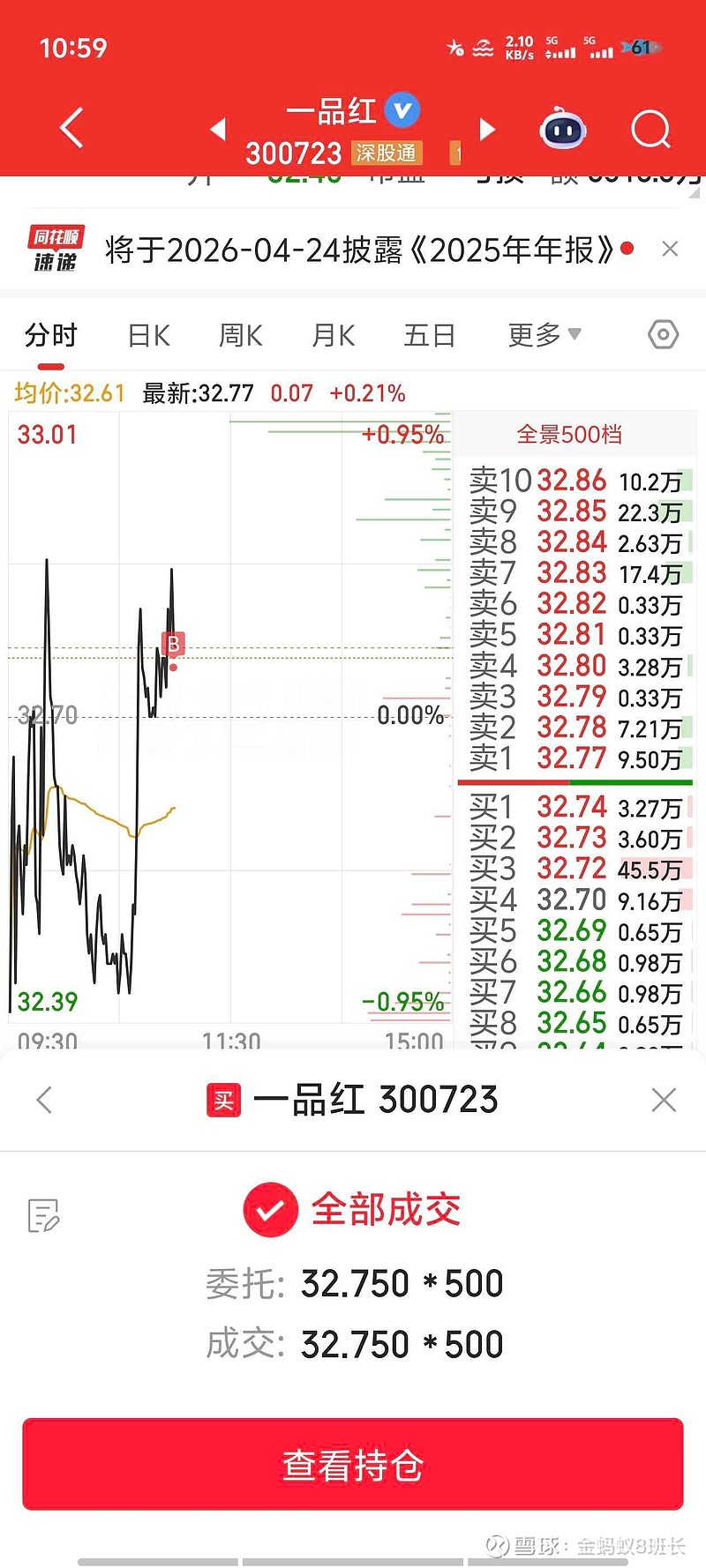Switch to the next stock arrow

(487, 130)
